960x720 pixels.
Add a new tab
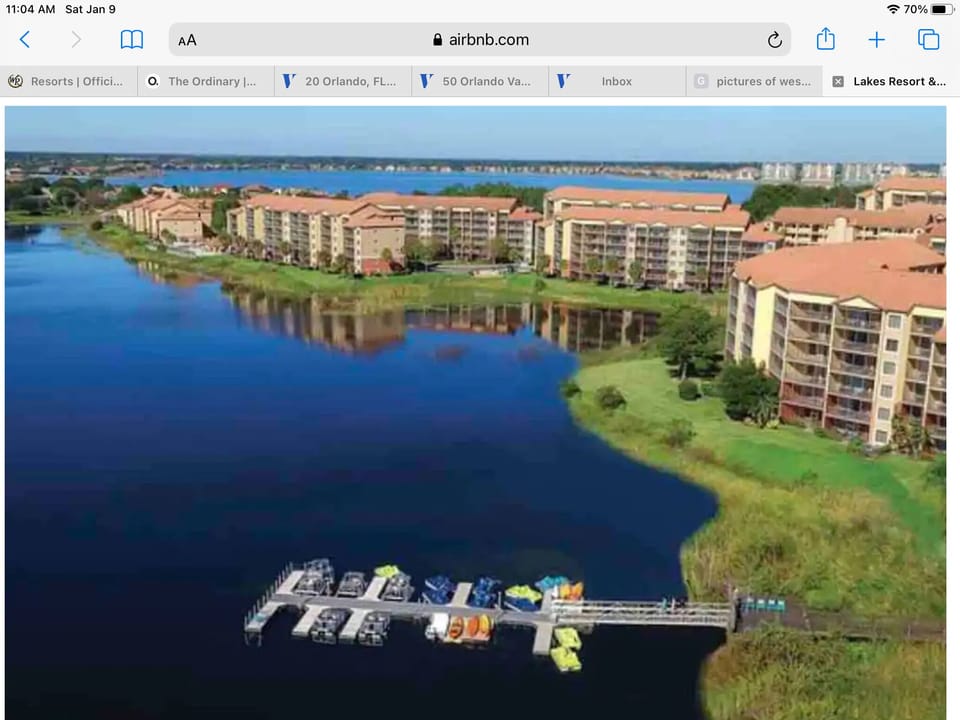[x=876, y=40]
